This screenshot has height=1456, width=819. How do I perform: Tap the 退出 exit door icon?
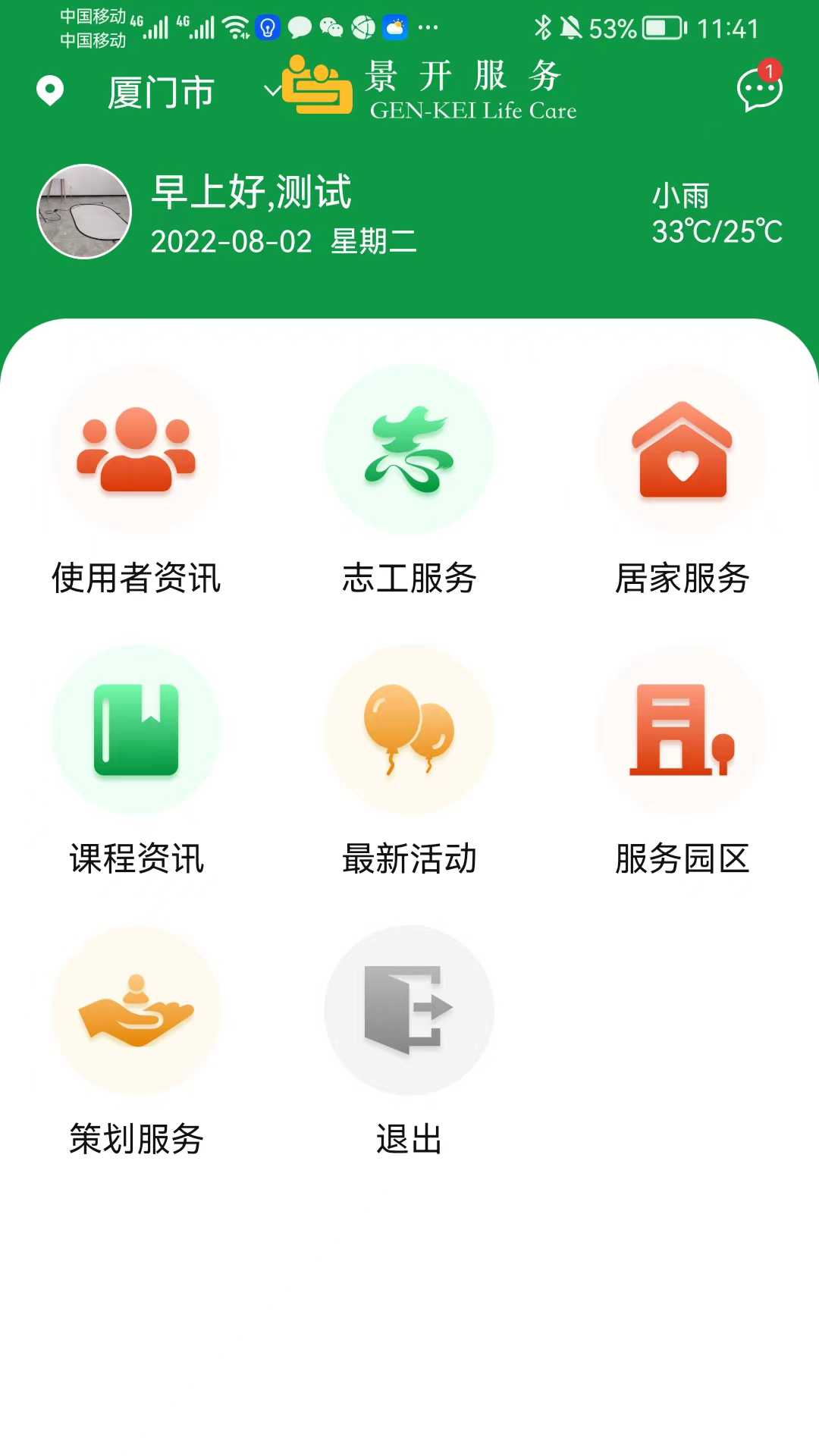tap(408, 1012)
